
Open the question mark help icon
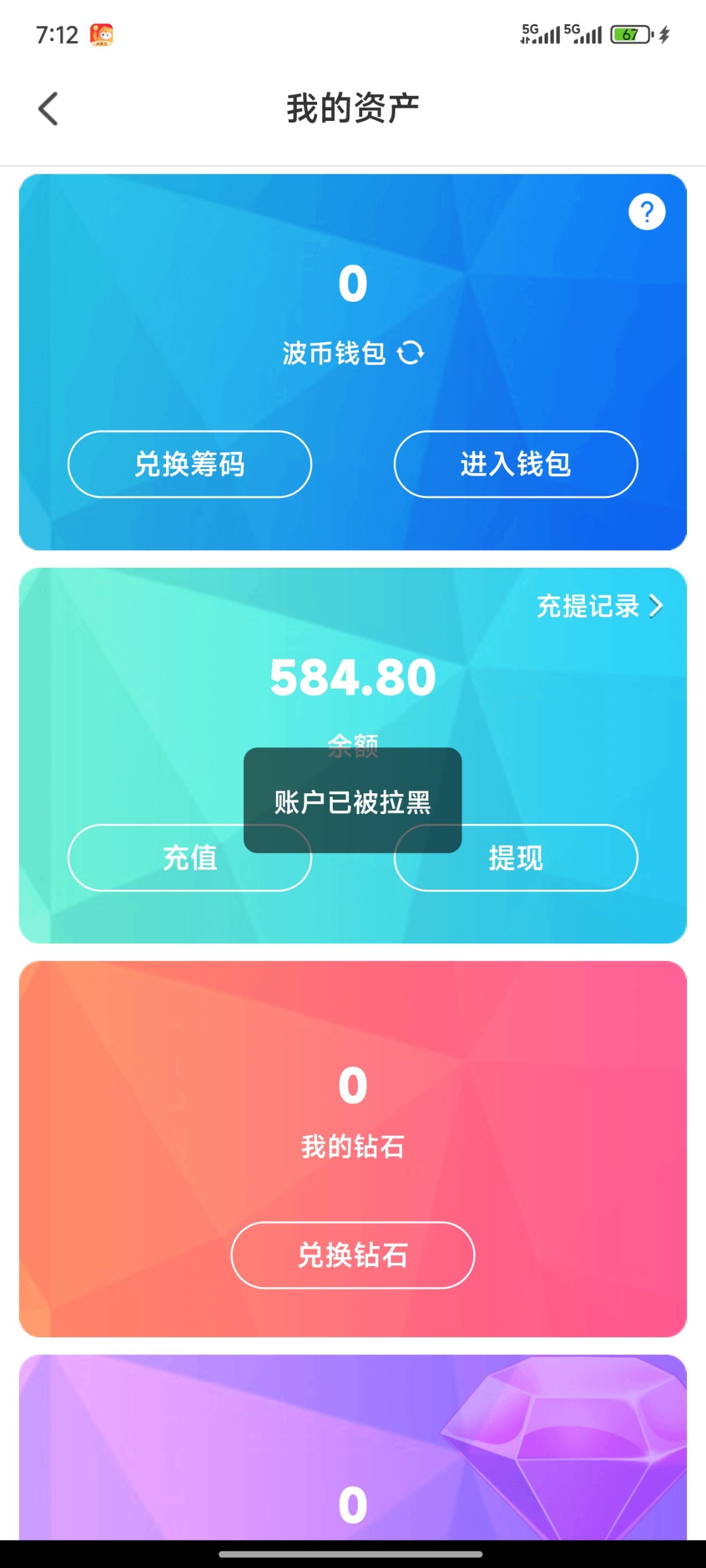pos(647,212)
